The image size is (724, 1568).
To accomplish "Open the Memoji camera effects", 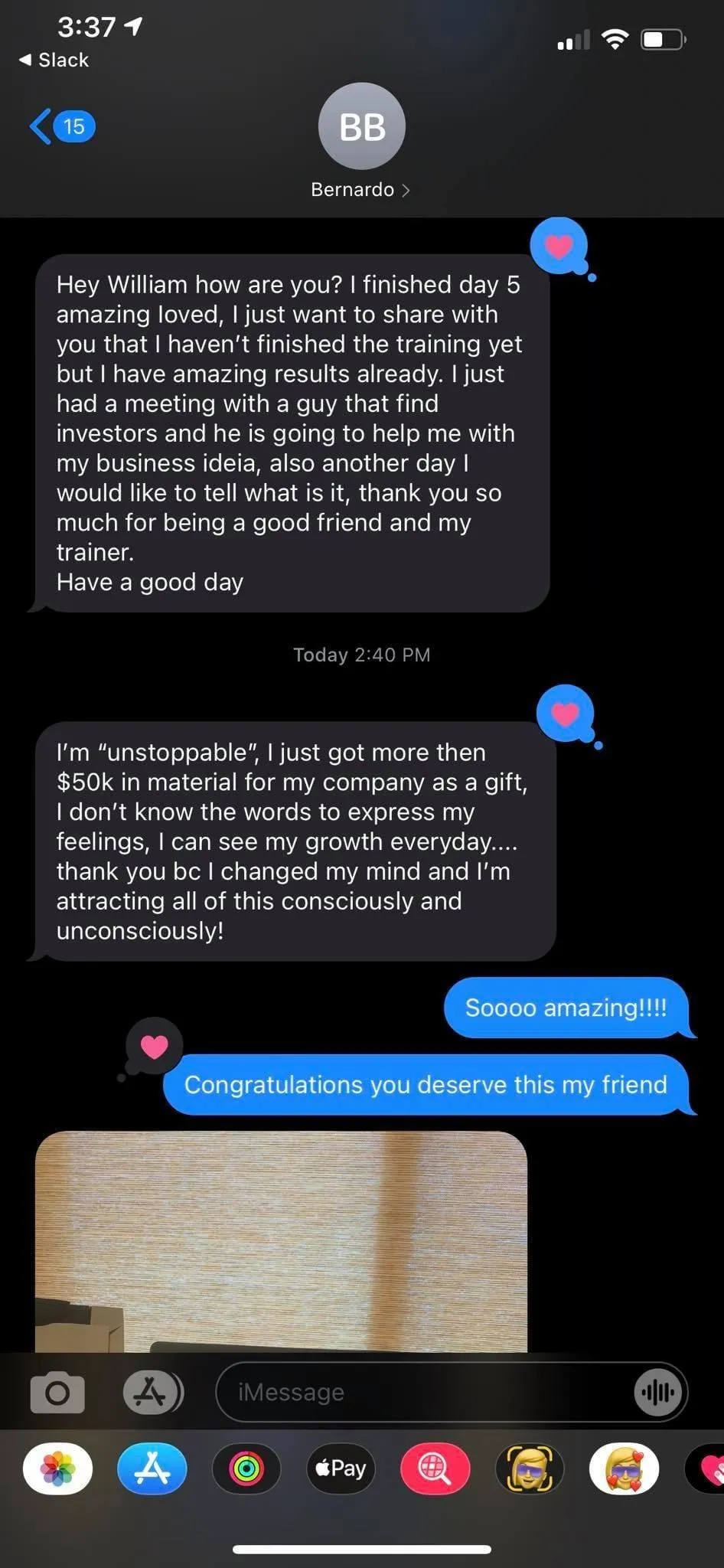I will click(530, 1468).
